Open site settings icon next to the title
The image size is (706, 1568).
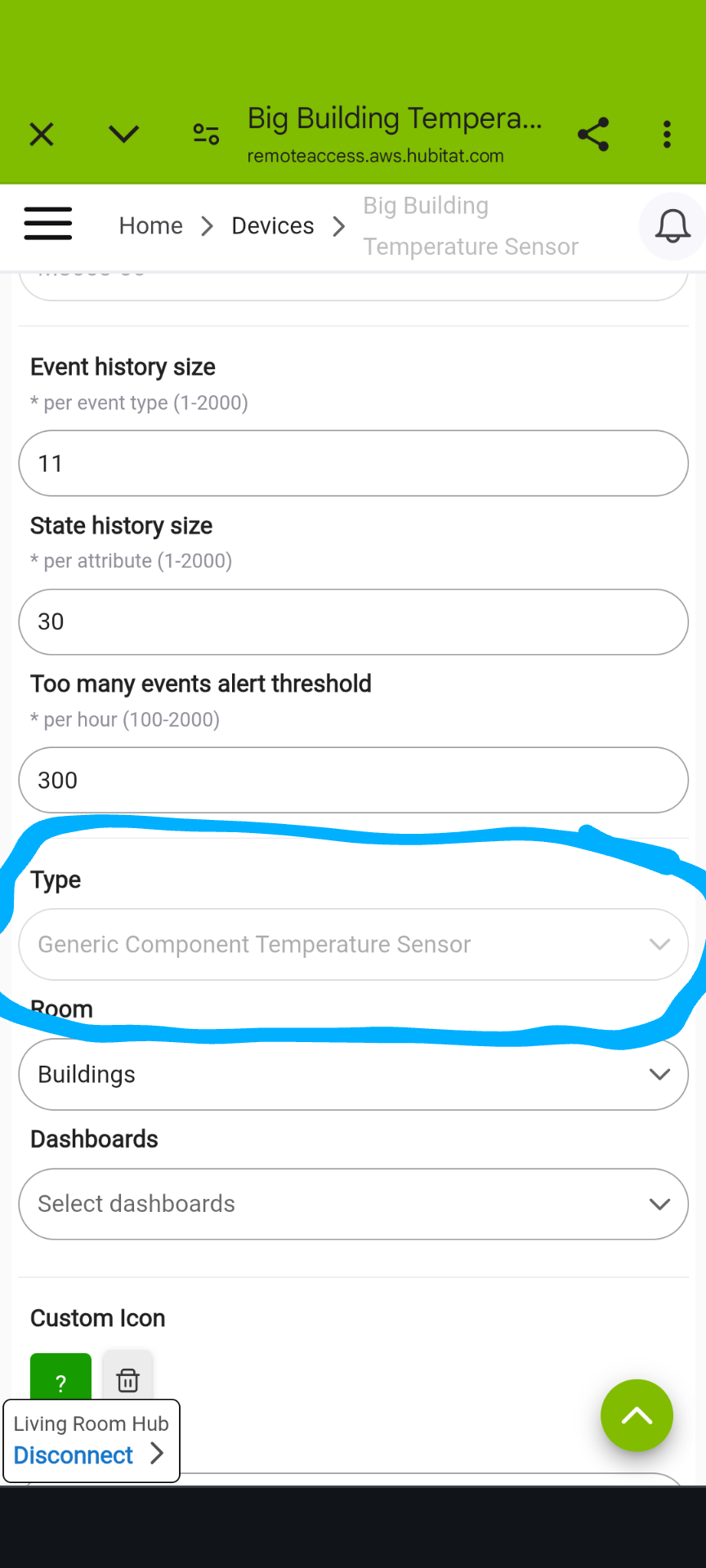click(x=206, y=134)
